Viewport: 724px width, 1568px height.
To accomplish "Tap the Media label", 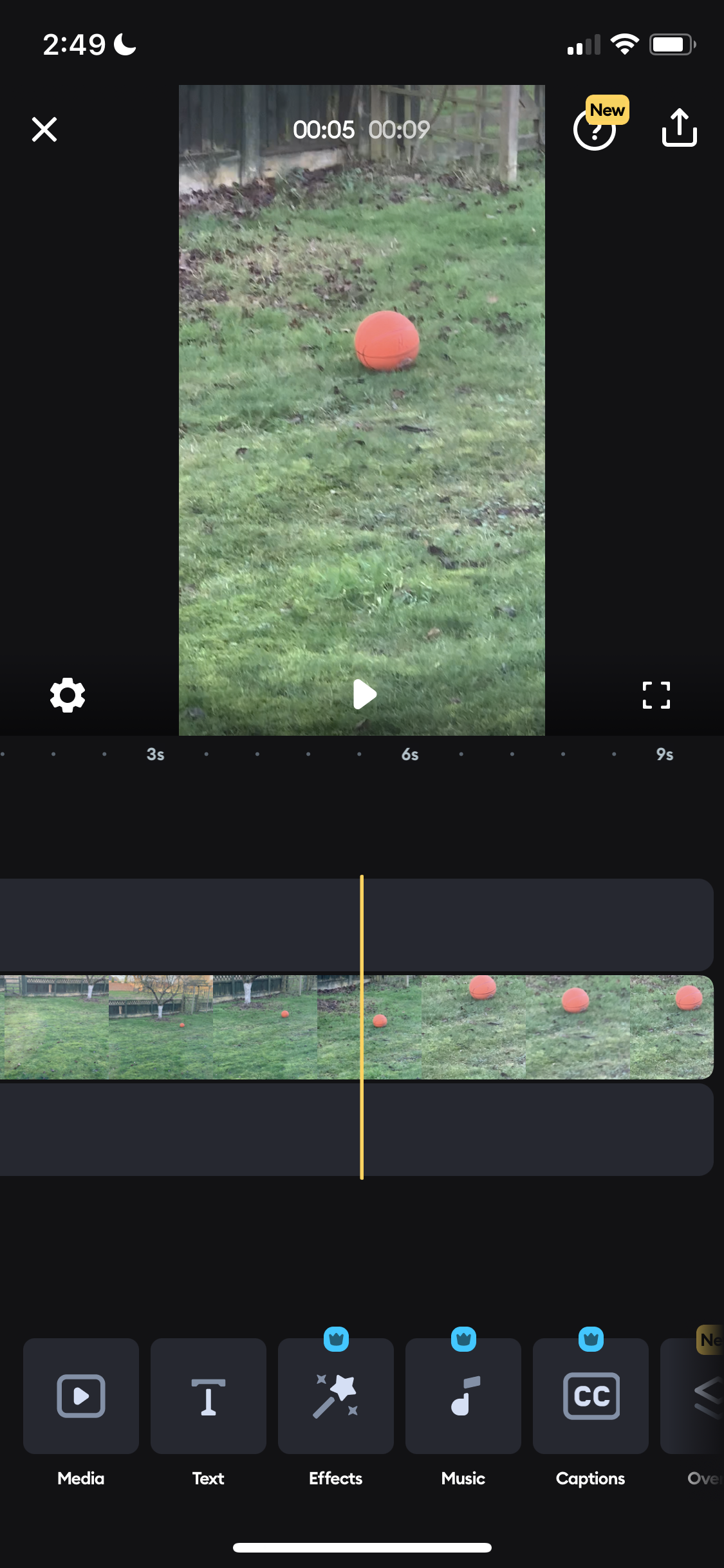I will click(80, 1478).
